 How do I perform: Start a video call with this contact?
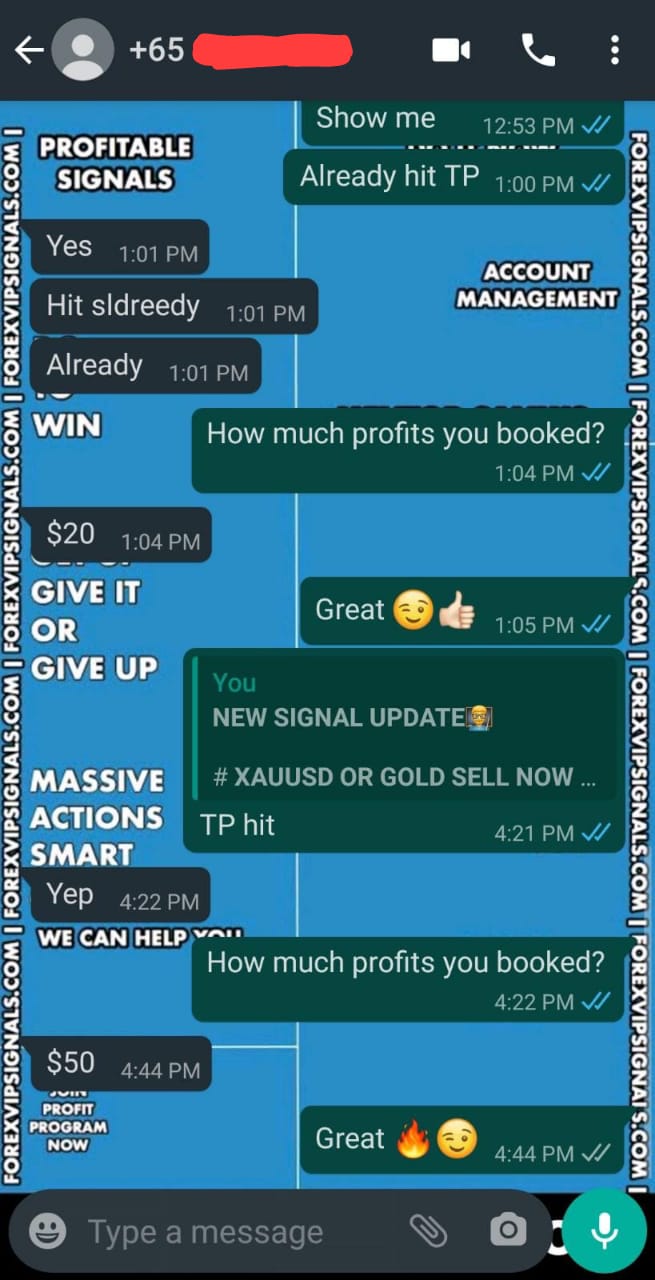pos(453,50)
